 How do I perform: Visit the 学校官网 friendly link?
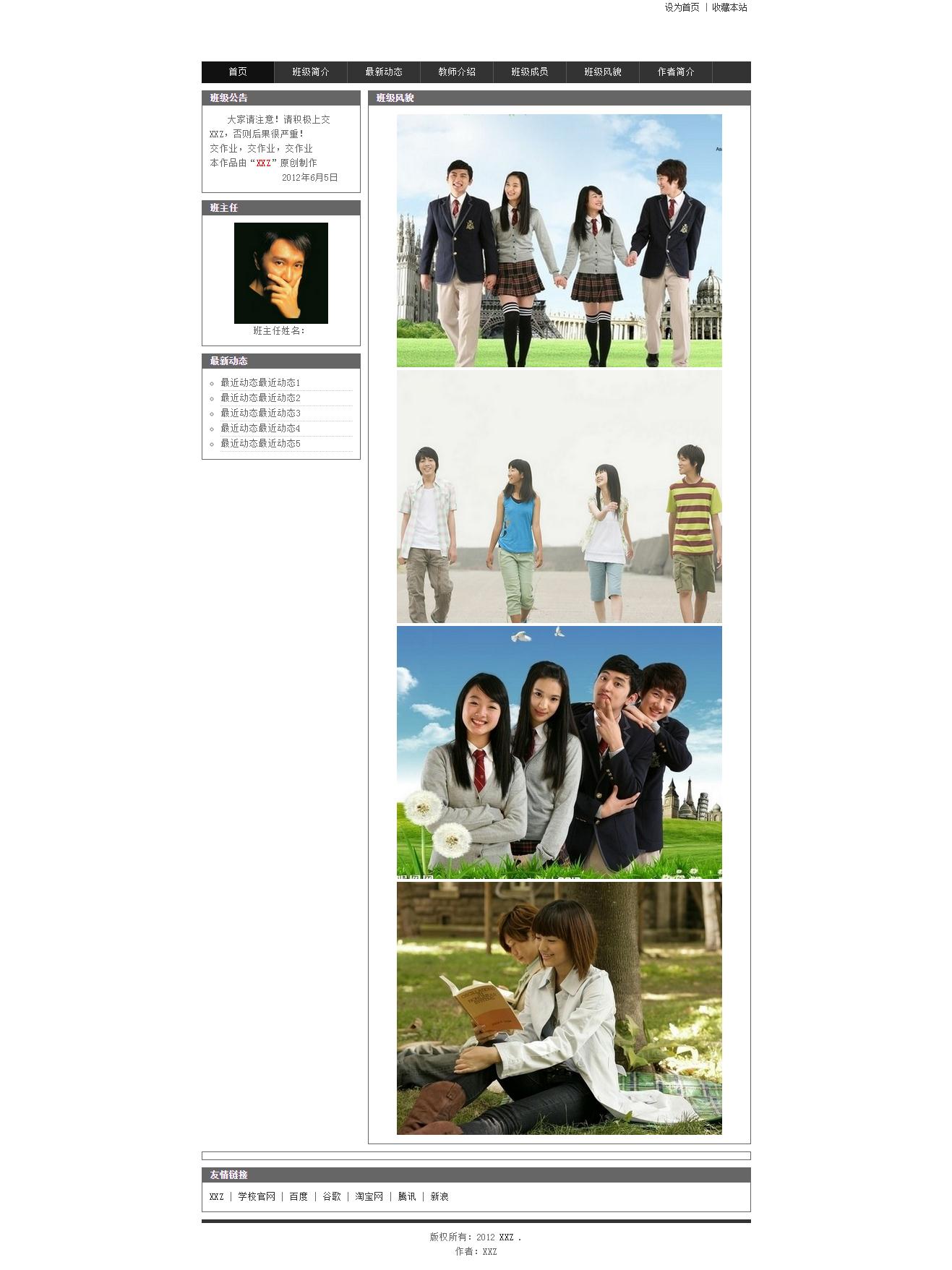click(x=257, y=1197)
